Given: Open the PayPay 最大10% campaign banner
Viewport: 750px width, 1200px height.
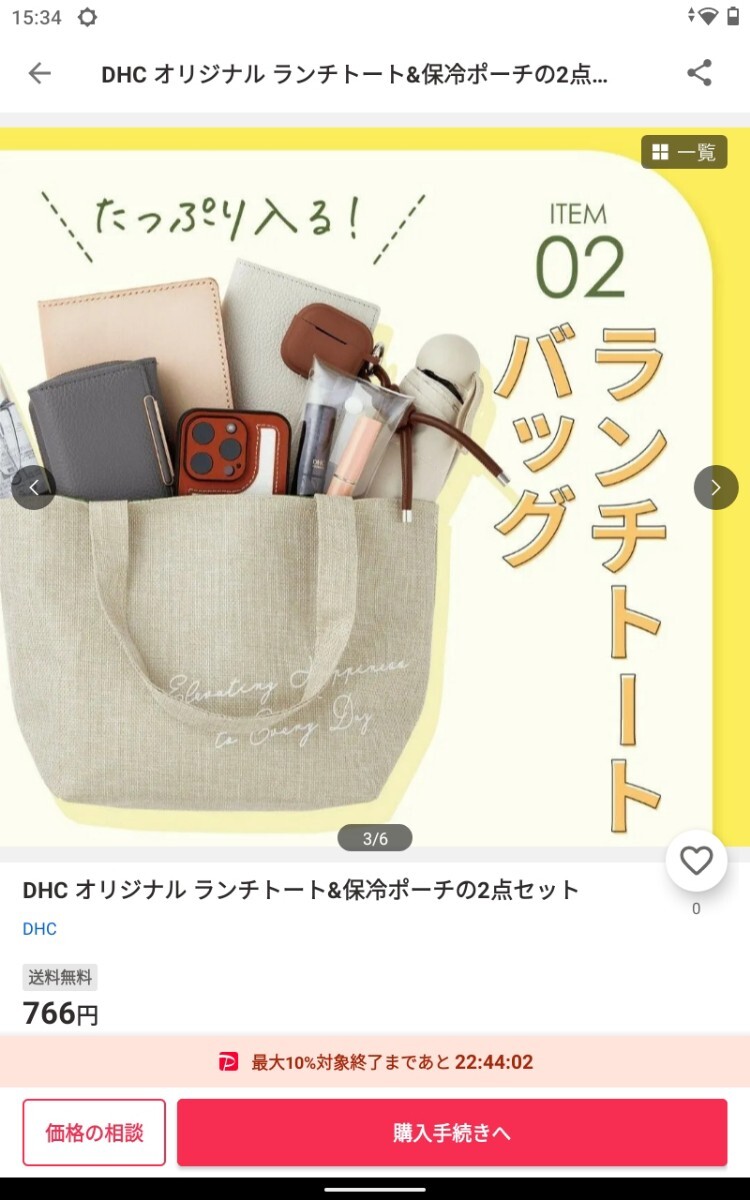Looking at the screenshot, I should pos(375,1062).
